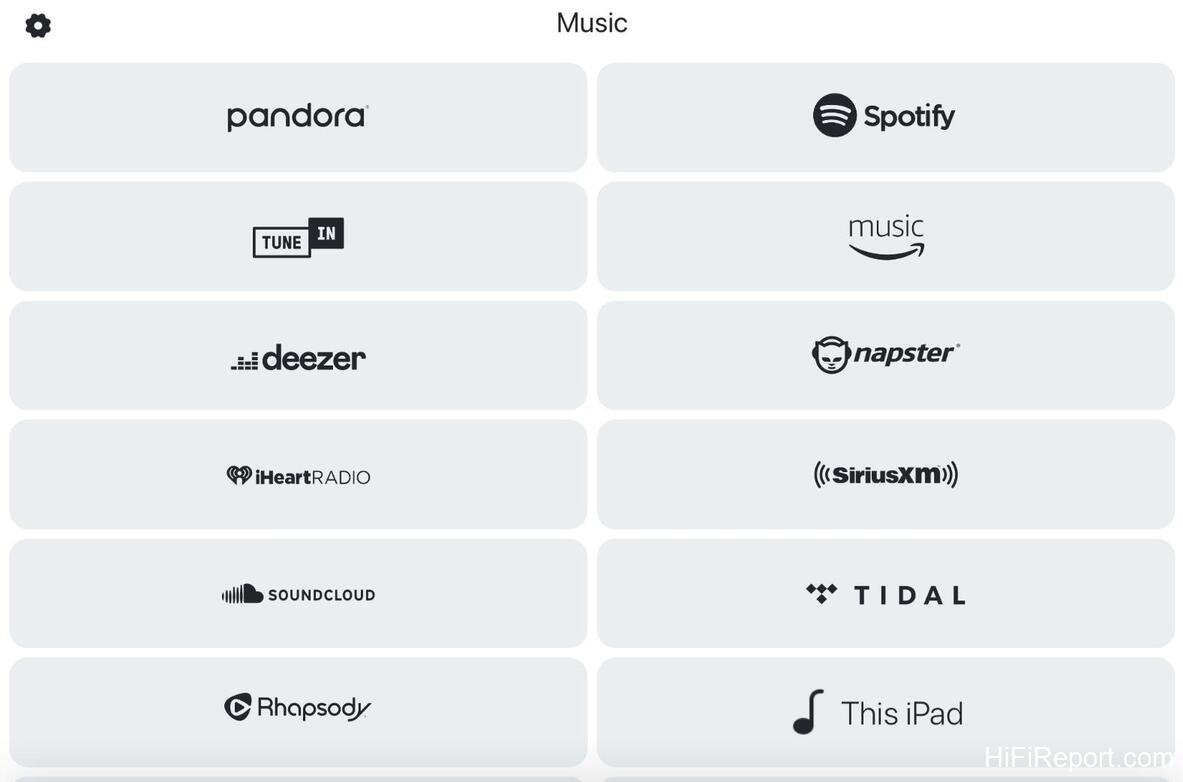The image size is (1183, 782).
Task: Select the Pandora music service
Action: 298,117
